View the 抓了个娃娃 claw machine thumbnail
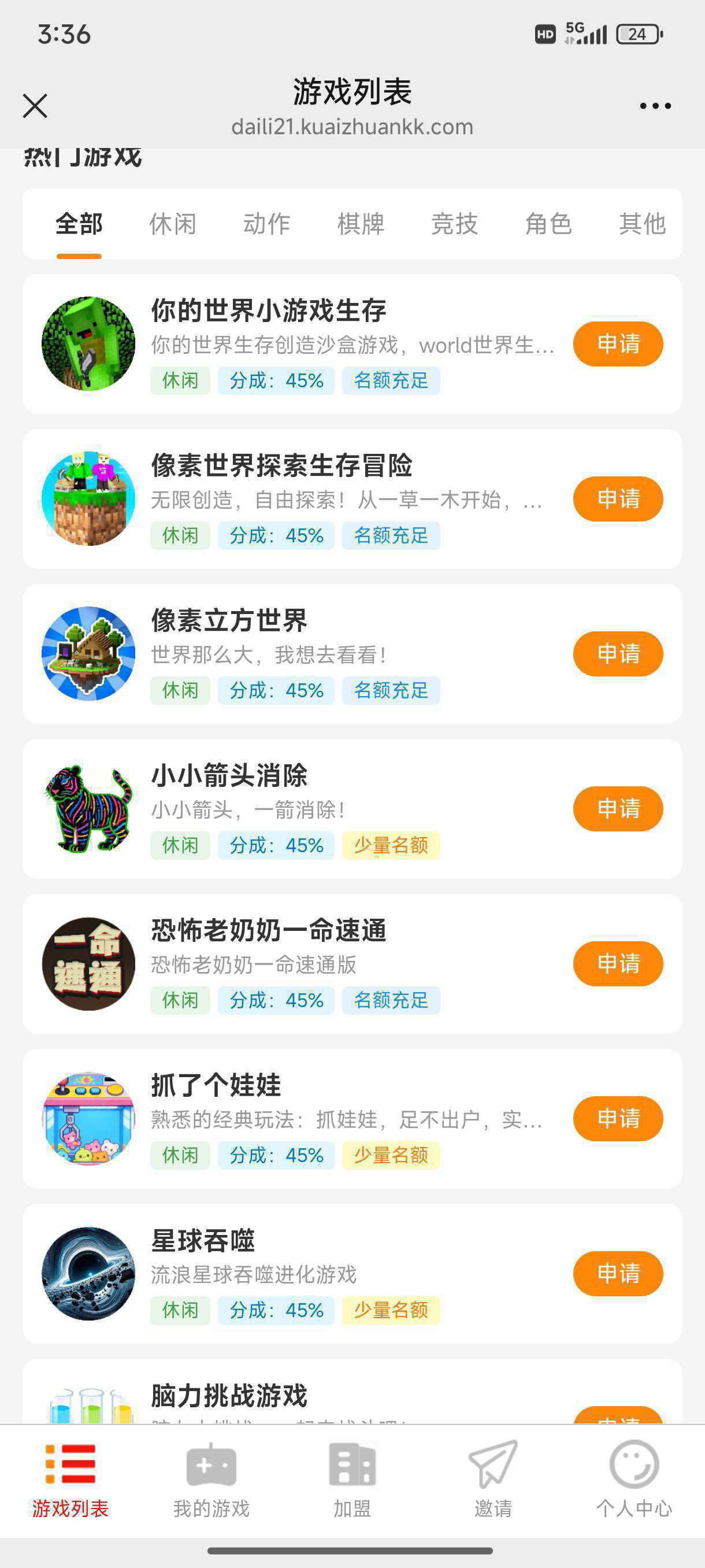Viewport: 705px width, 1568px height. coord(87,1119)
